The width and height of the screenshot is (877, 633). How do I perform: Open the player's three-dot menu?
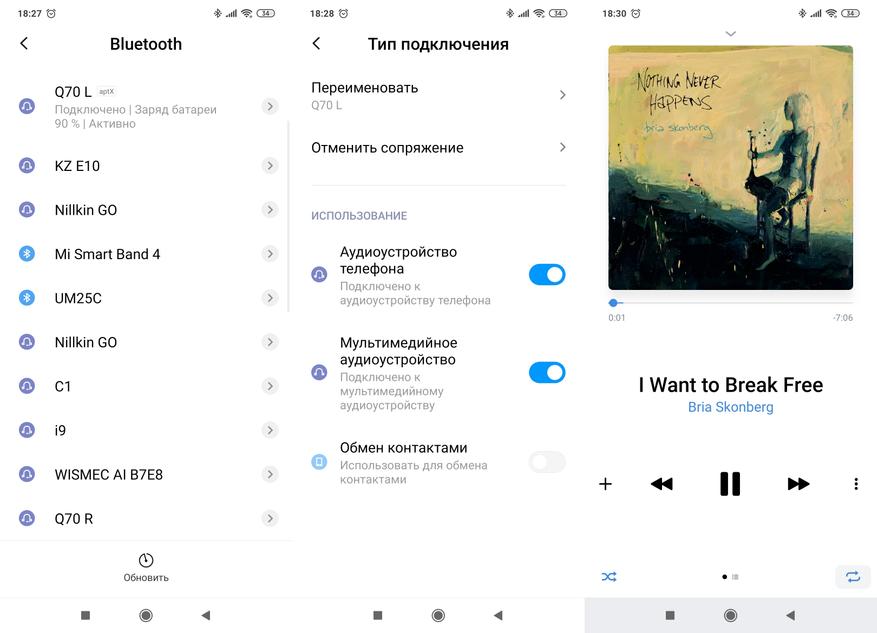(856, 484)
